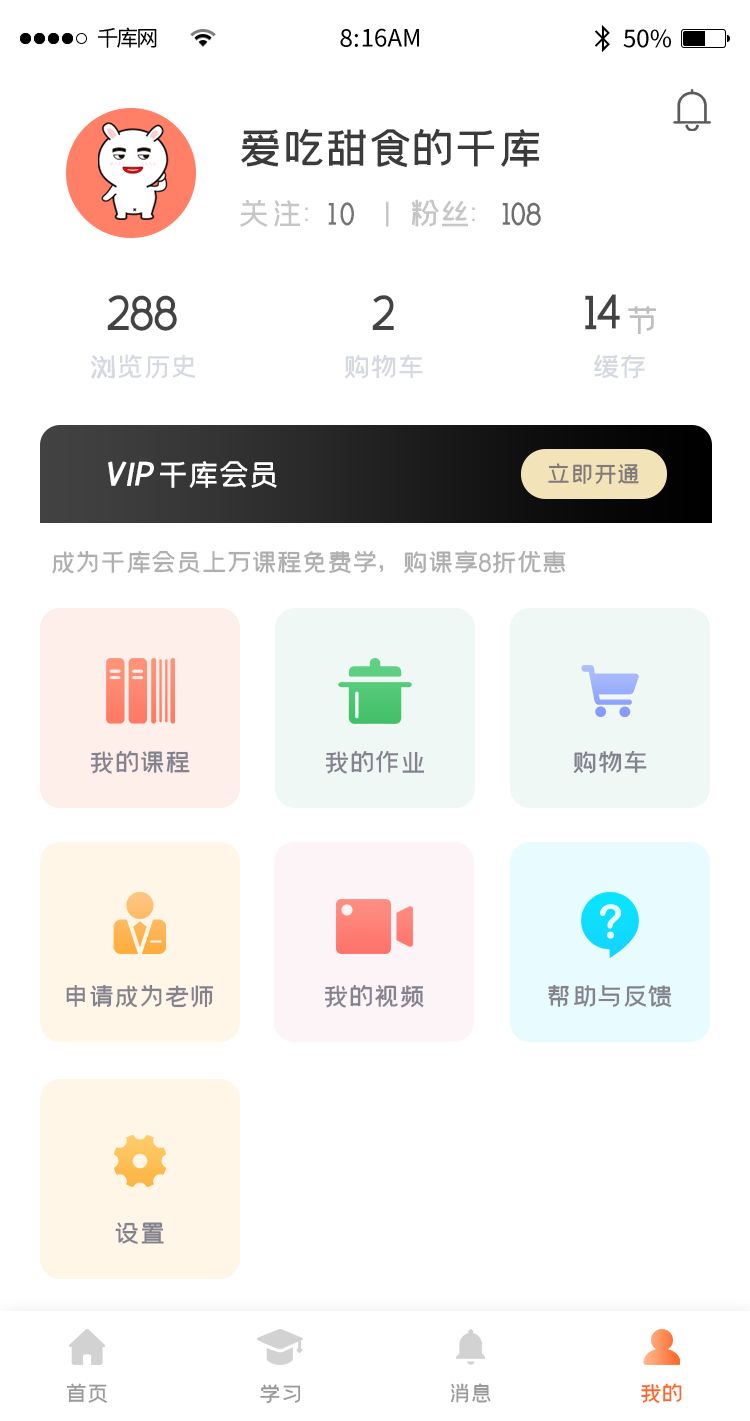Open 粉丝 followers list
Image resolution: width=750 pixels, height=1421 pixels.
(x=476, y=214)
